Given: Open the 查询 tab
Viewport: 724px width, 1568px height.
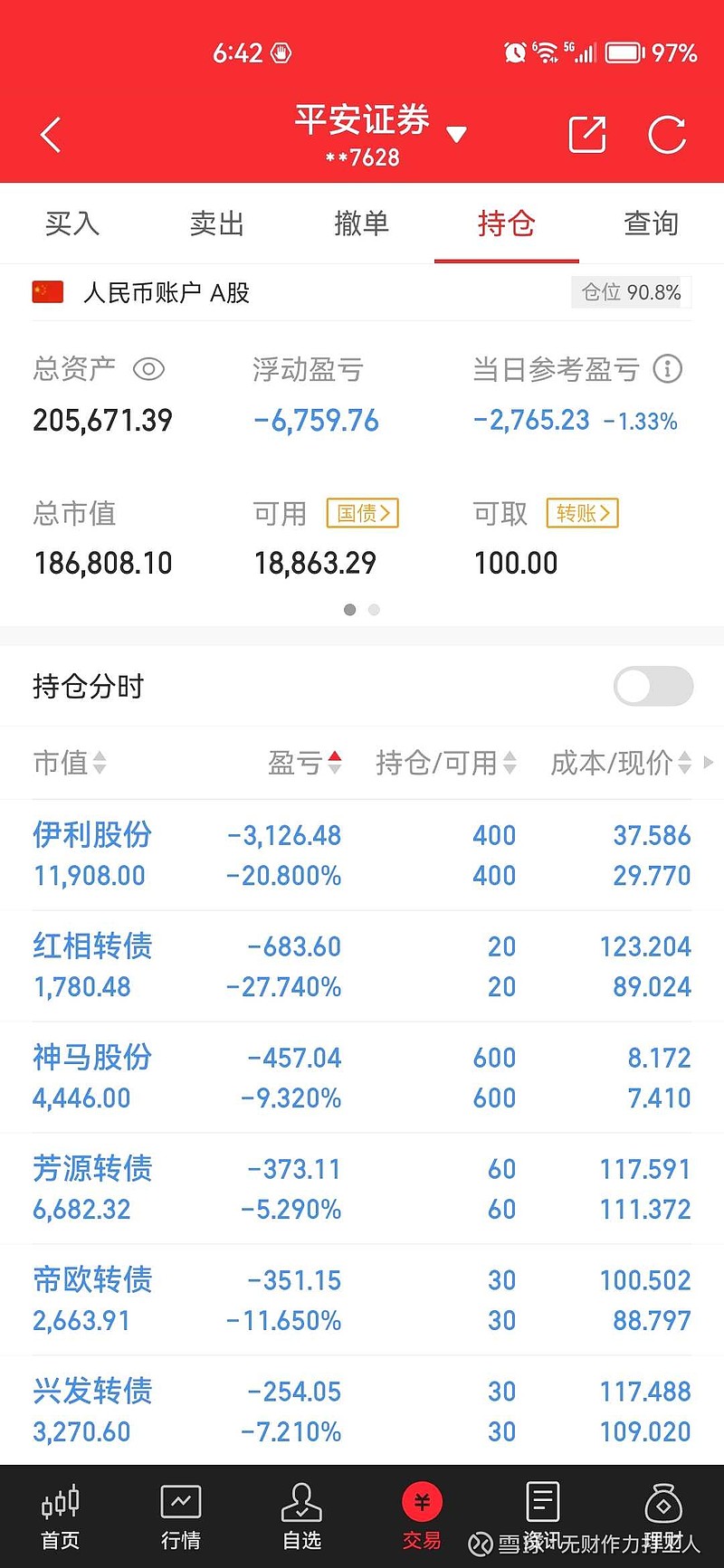Looking at the screenshot, I should 652,223.
